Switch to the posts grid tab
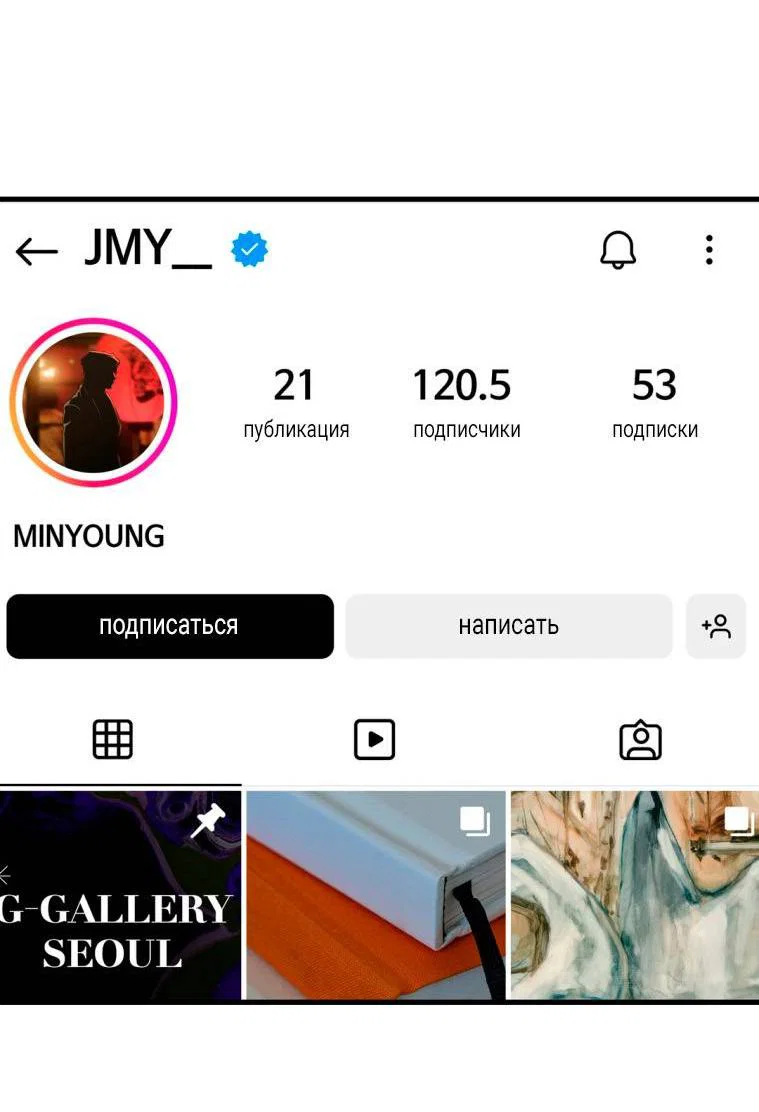Viewport: 759px width, 1112px height. click(x=113, y=741)
